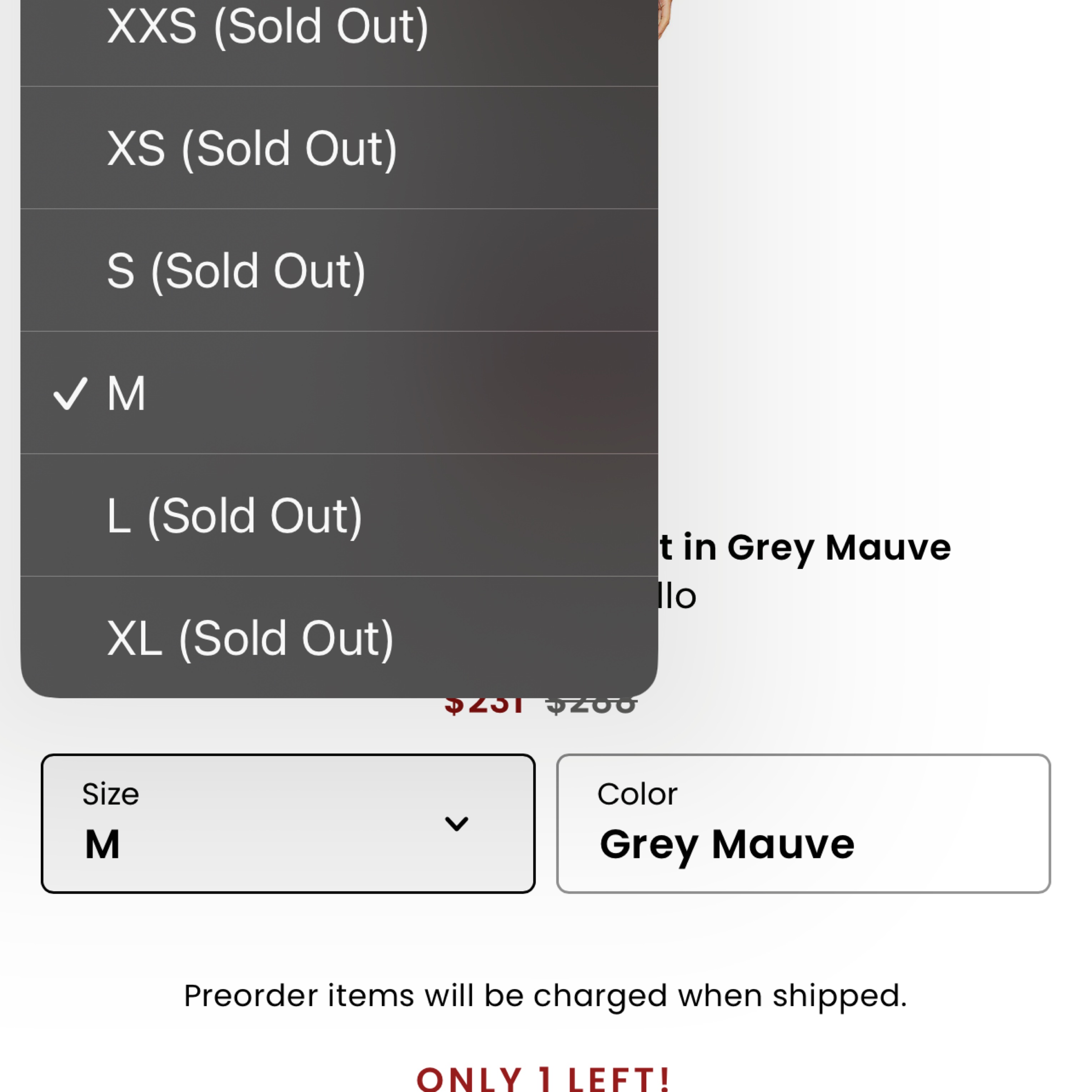Tap the Size dropdown showing M

pos(288,823)
